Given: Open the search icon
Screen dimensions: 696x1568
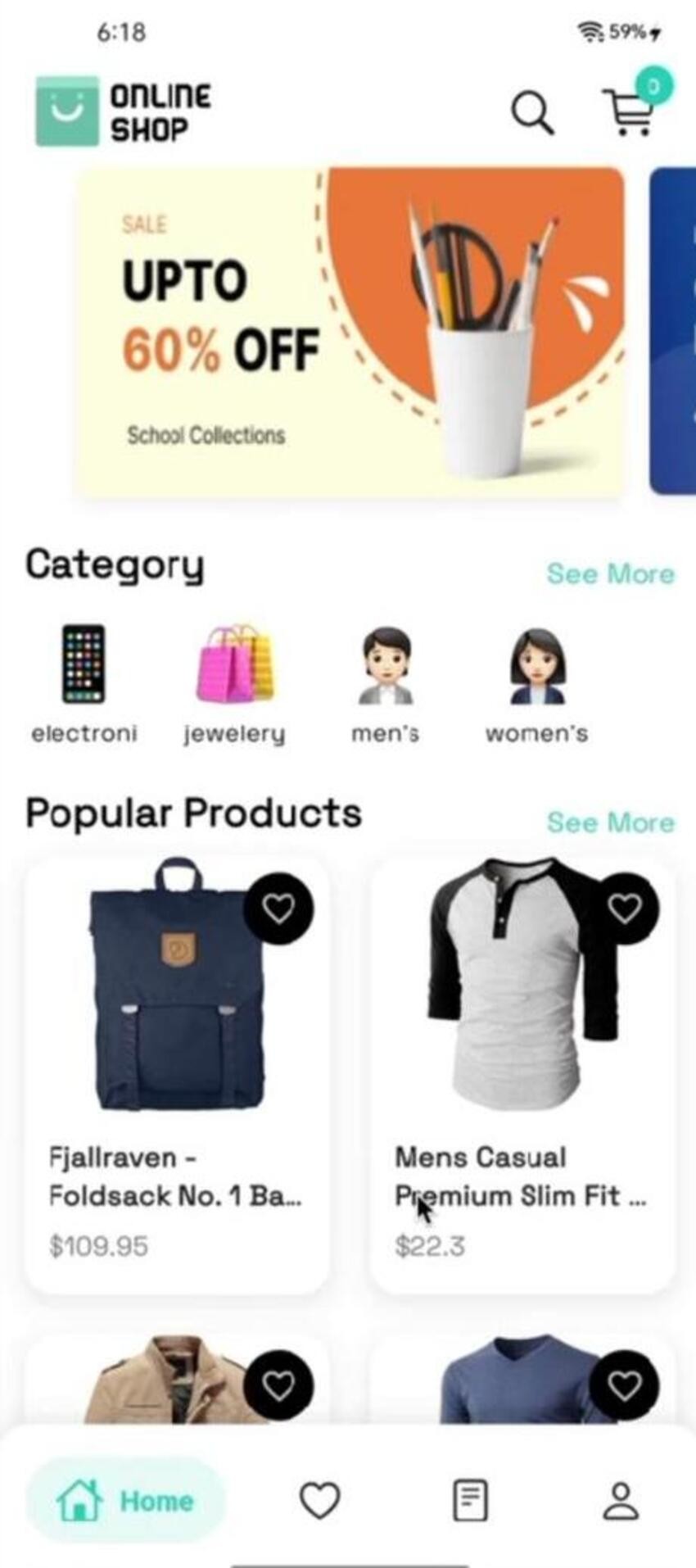Looking at the screenshot, I should pos(532,112).
